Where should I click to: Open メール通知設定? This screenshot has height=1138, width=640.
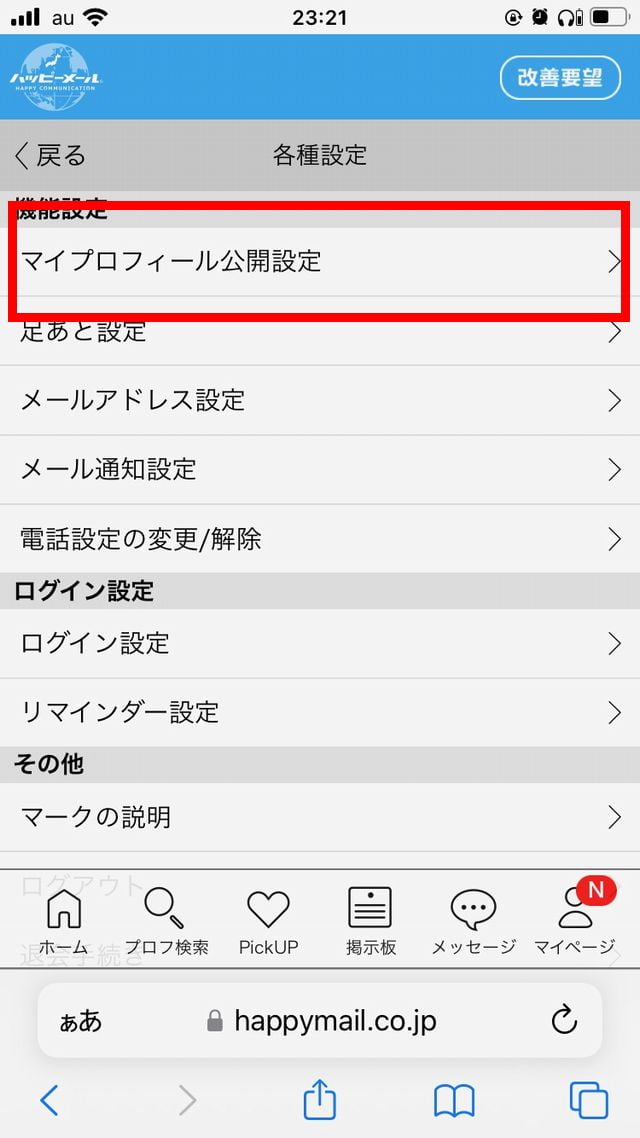coord(320,469)
